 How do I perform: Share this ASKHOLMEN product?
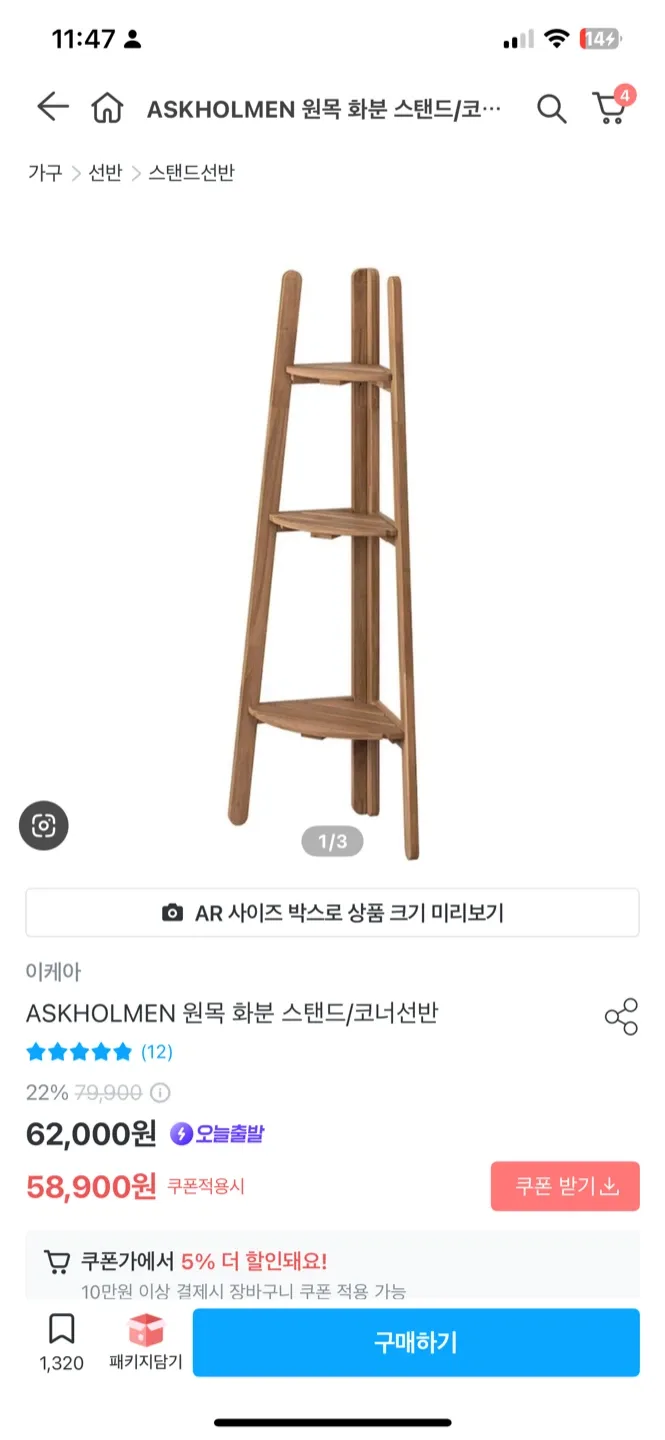click(621, 1016)
